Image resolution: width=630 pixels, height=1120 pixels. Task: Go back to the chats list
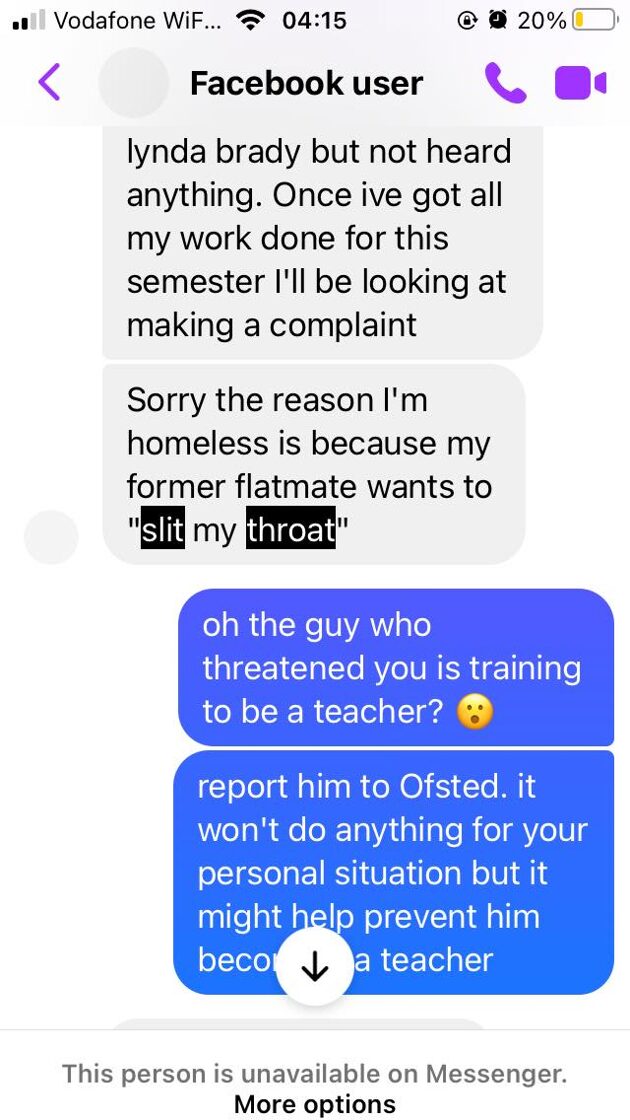click(x=49, y=82)
